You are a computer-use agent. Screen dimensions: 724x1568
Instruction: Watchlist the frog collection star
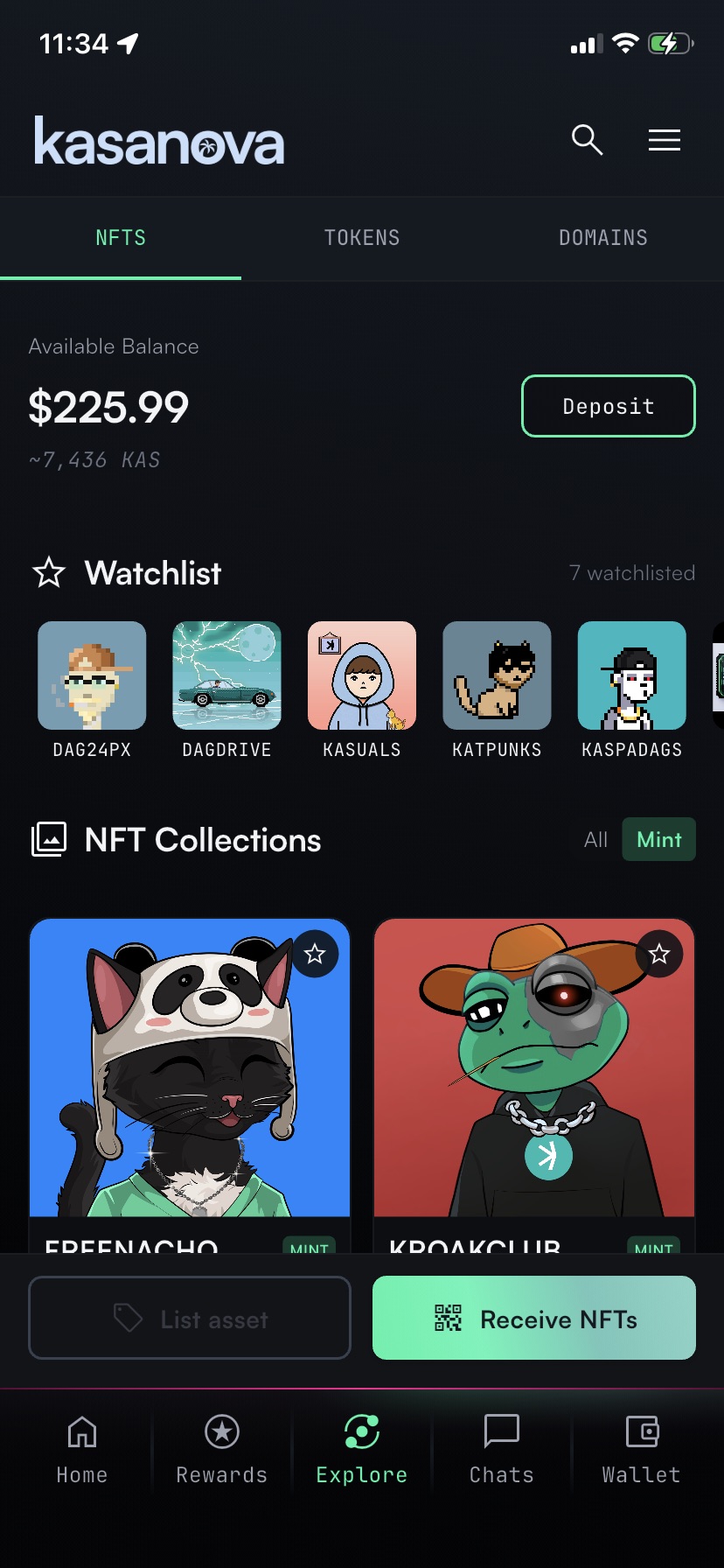pos(659,954)
